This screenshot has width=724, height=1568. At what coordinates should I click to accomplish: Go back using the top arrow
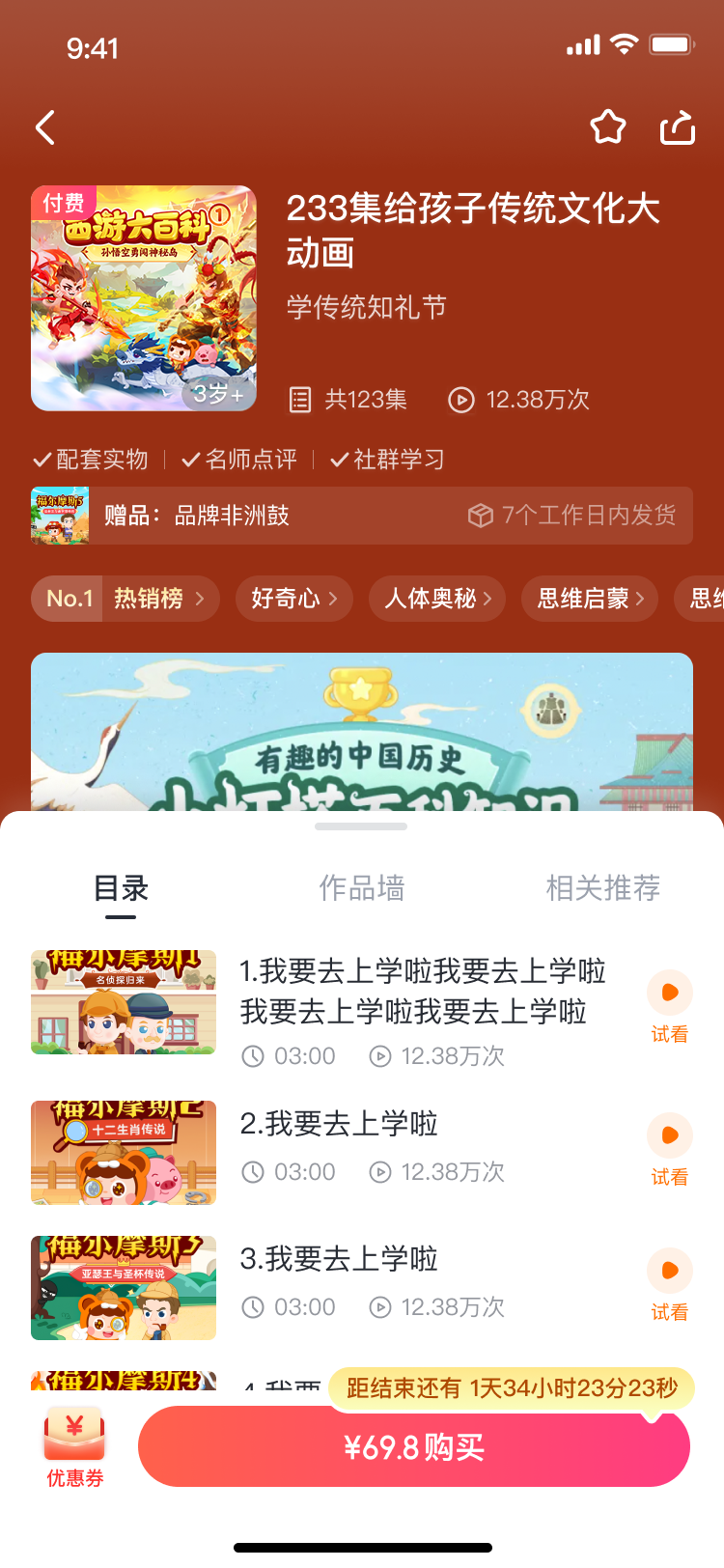(x=45, y=127)
